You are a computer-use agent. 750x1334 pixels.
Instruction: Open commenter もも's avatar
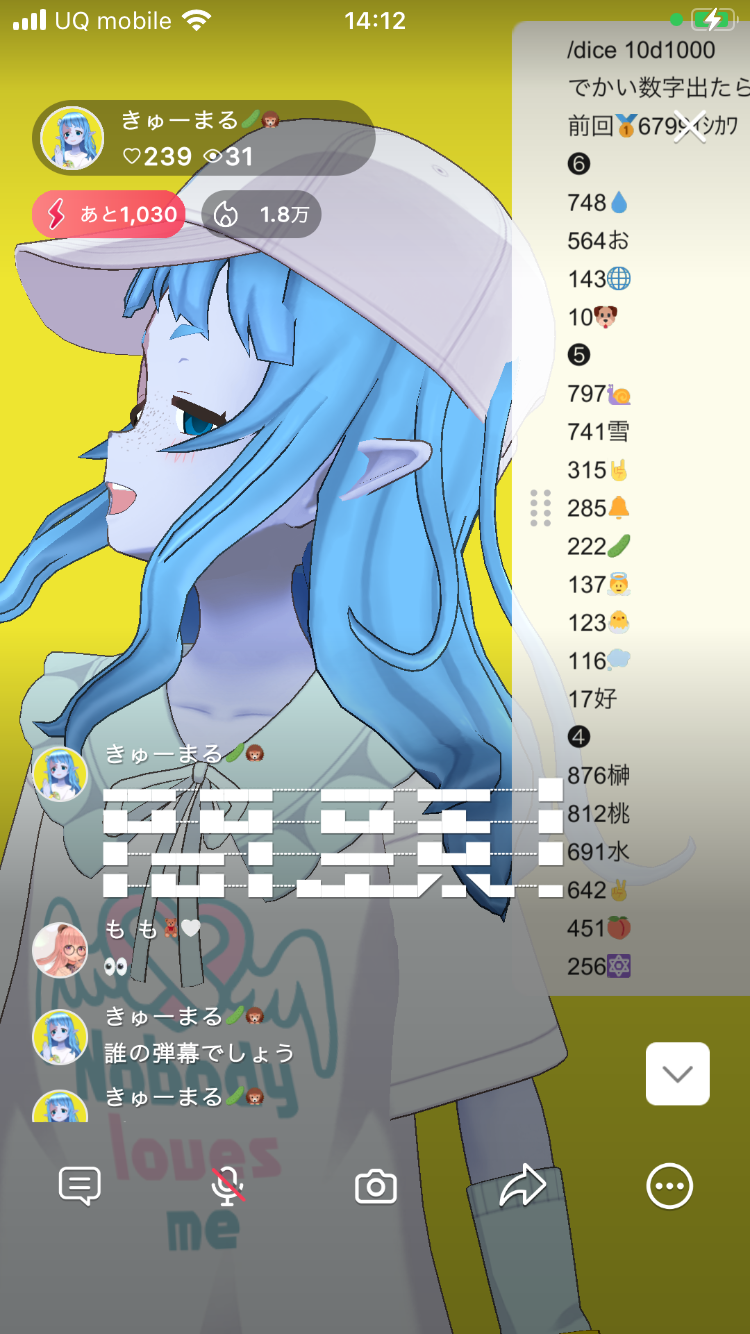[x=60, y=949]
